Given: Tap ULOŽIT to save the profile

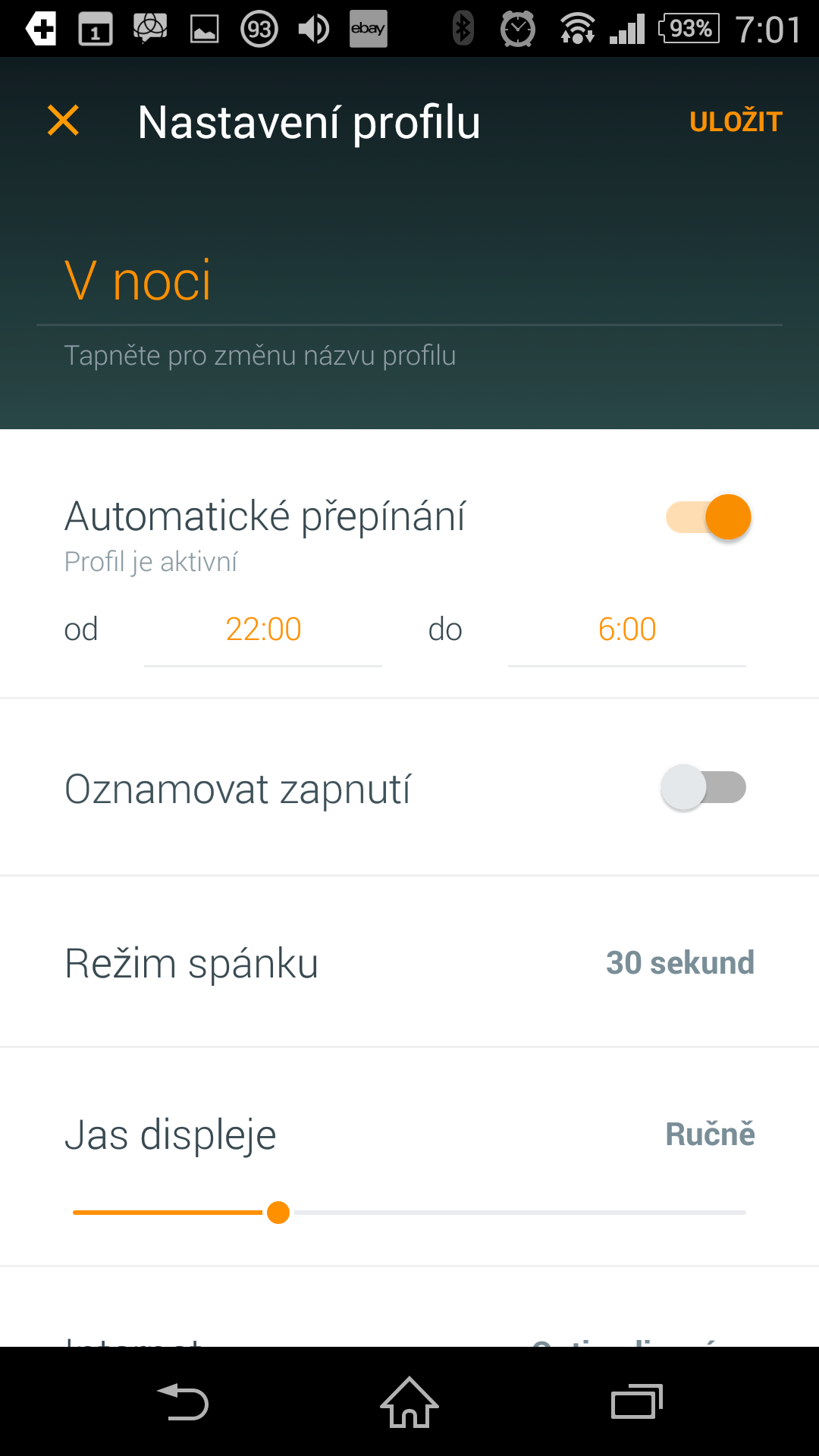Looking at the screenshot, I should [x=735, y=121].
